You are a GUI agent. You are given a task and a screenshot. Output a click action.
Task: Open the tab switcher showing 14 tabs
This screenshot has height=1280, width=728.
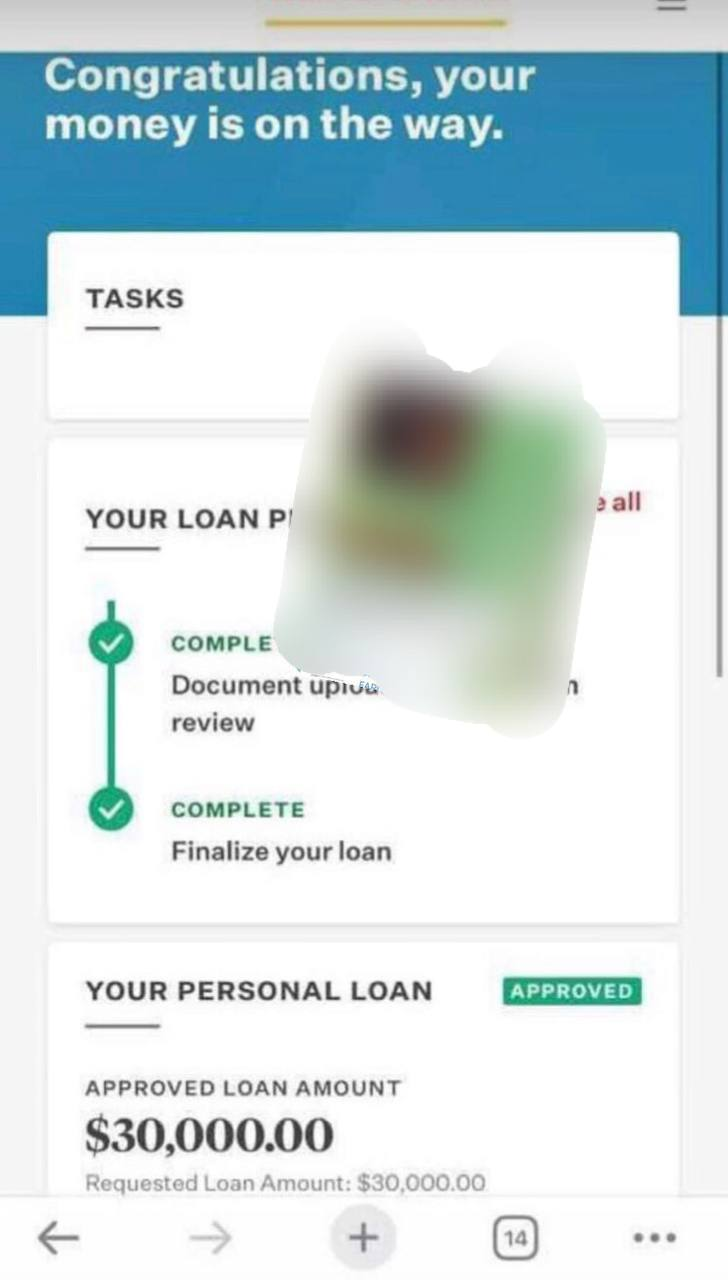pos(515,1239)
